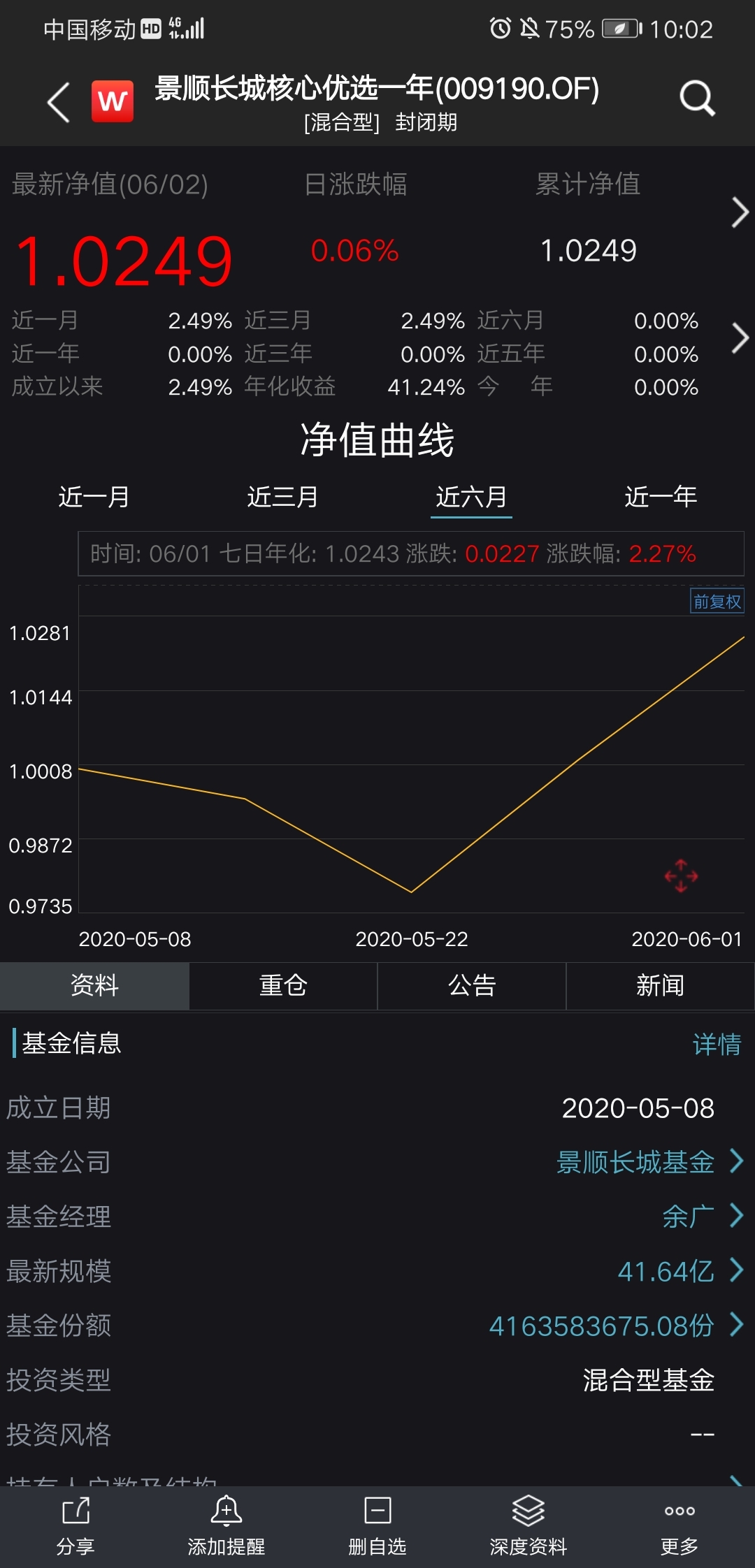
Task: Remove from watchlist via 删自选
Action: pyautogui.click(x=377, y=1526)
